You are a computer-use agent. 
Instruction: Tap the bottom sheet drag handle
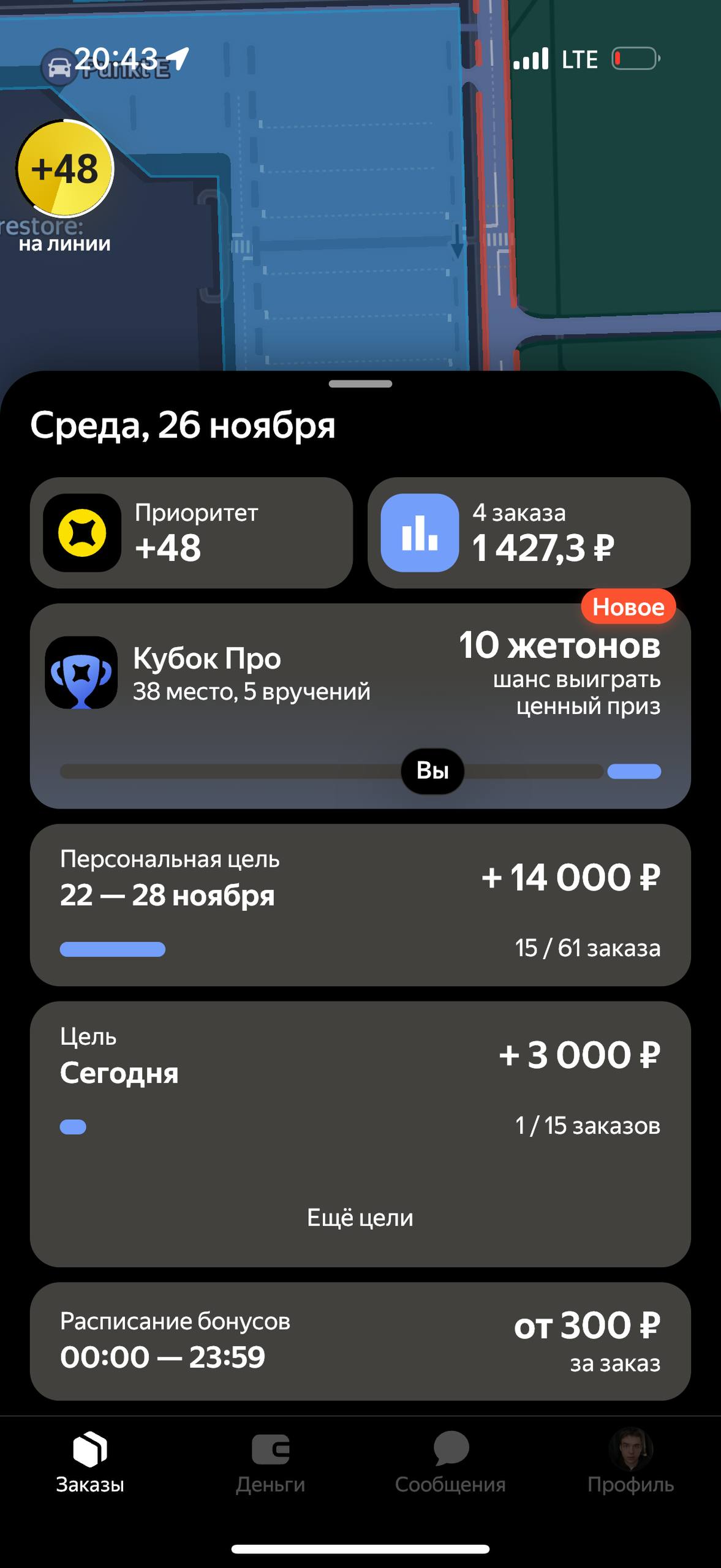[360, 384]
